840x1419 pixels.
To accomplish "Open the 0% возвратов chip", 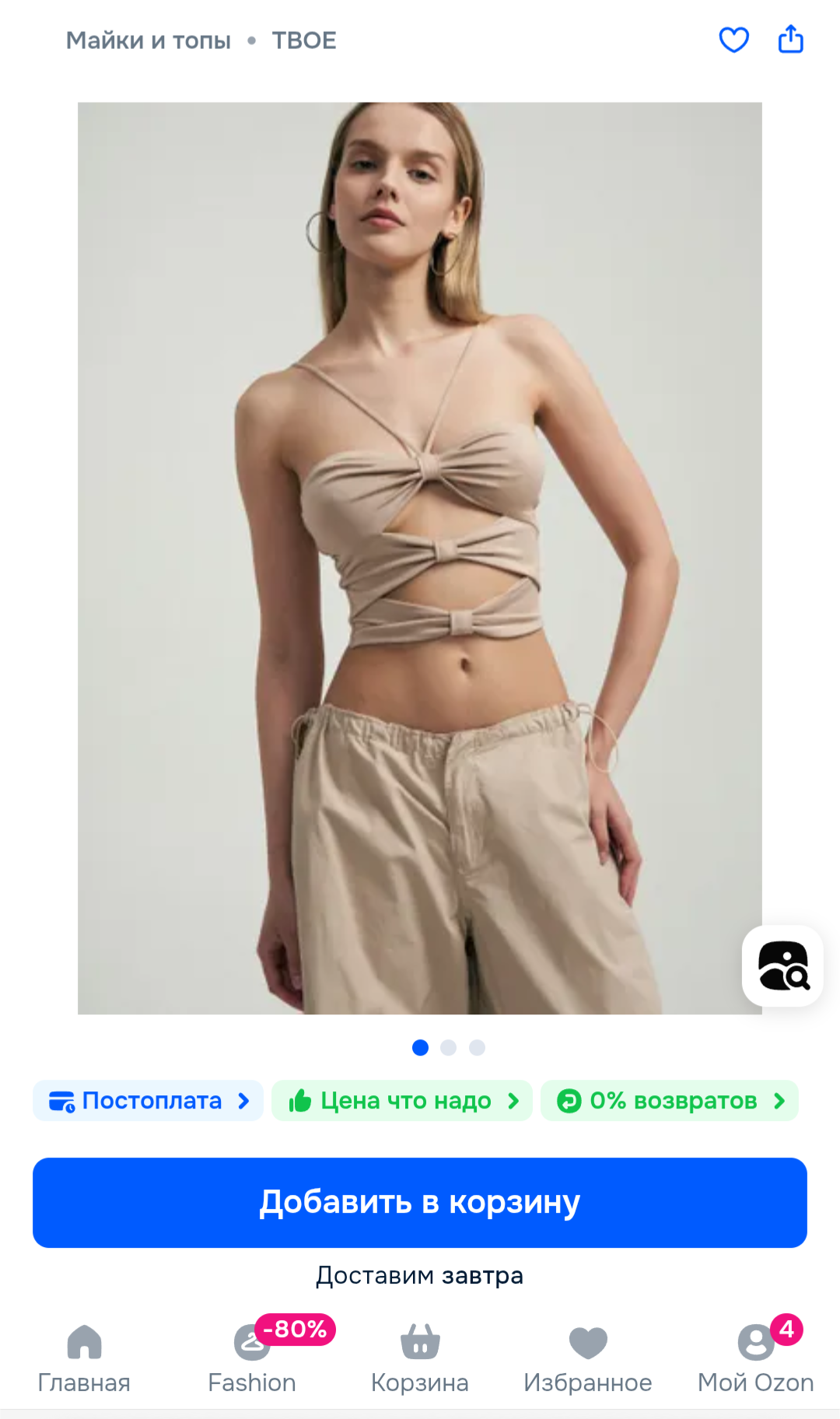I will coord(670,1101).
